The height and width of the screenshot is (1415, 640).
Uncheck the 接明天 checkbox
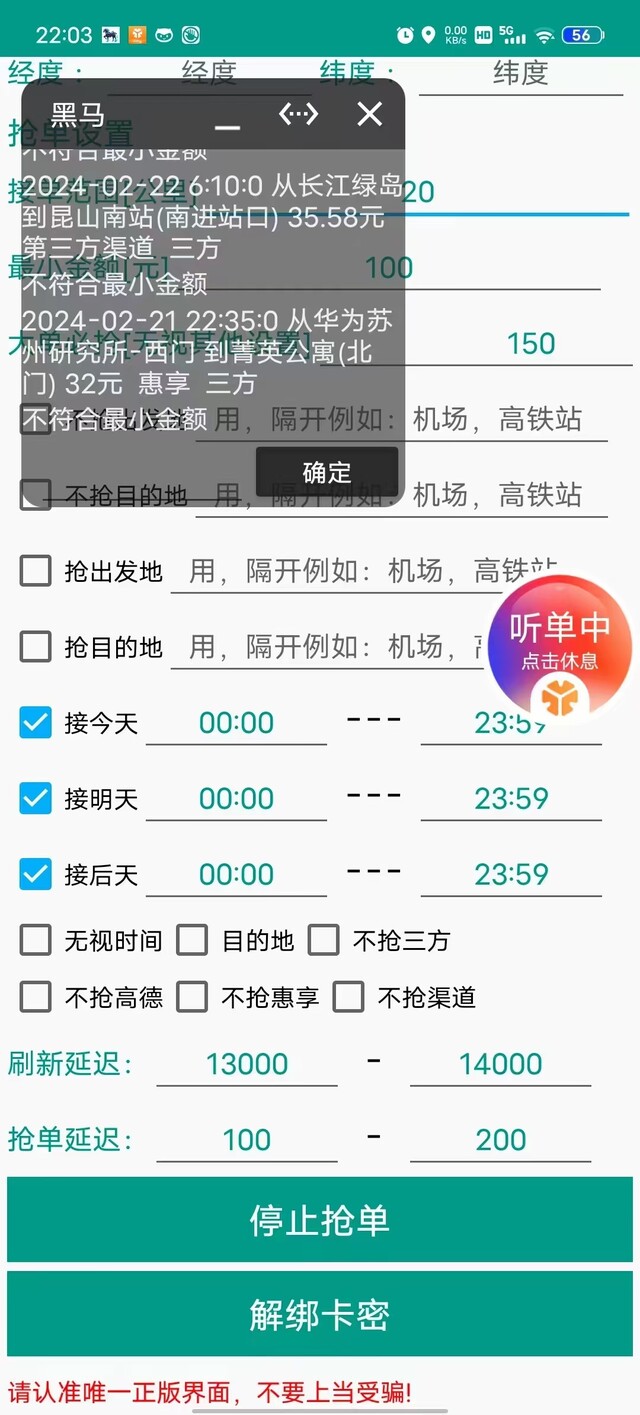click(x=36, y=798)
